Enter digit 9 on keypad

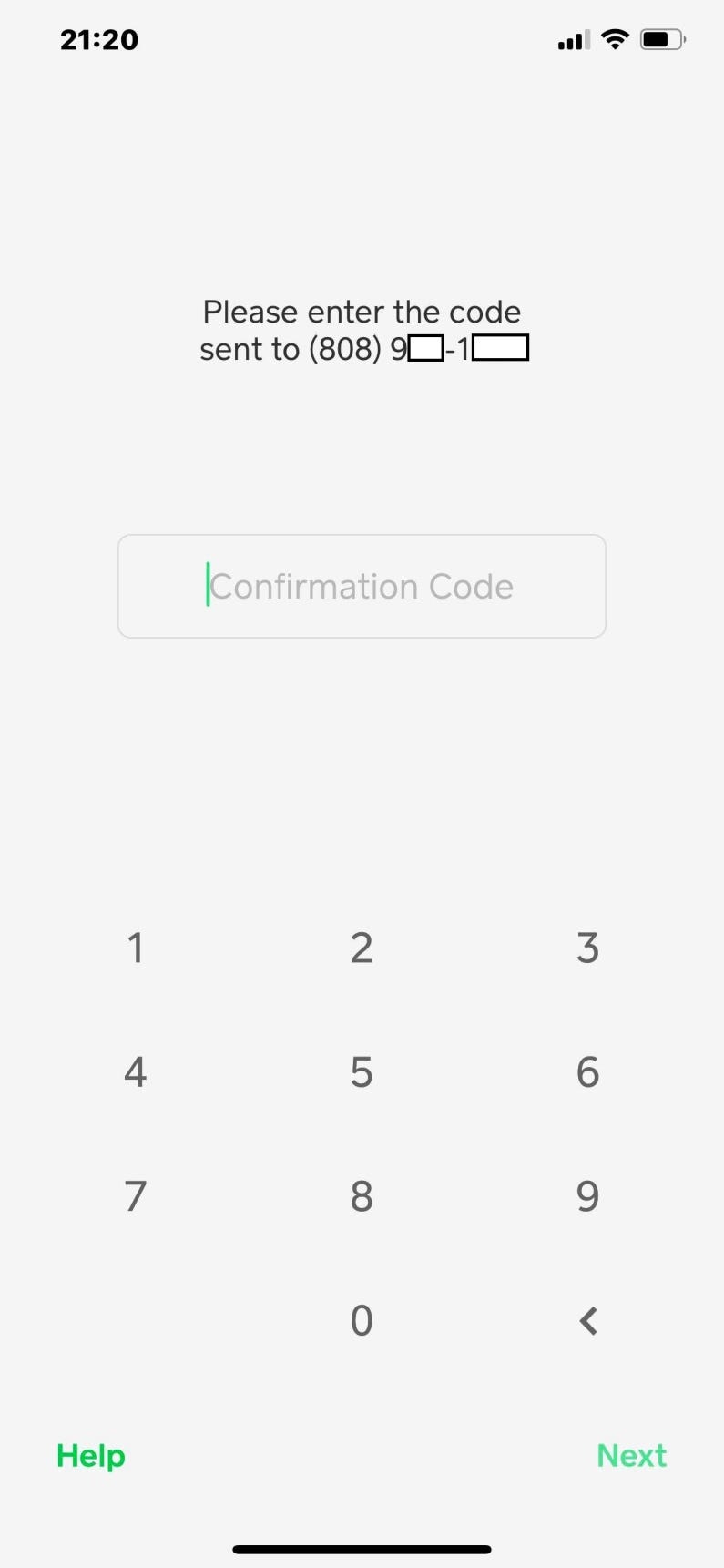pos(587,1196)
